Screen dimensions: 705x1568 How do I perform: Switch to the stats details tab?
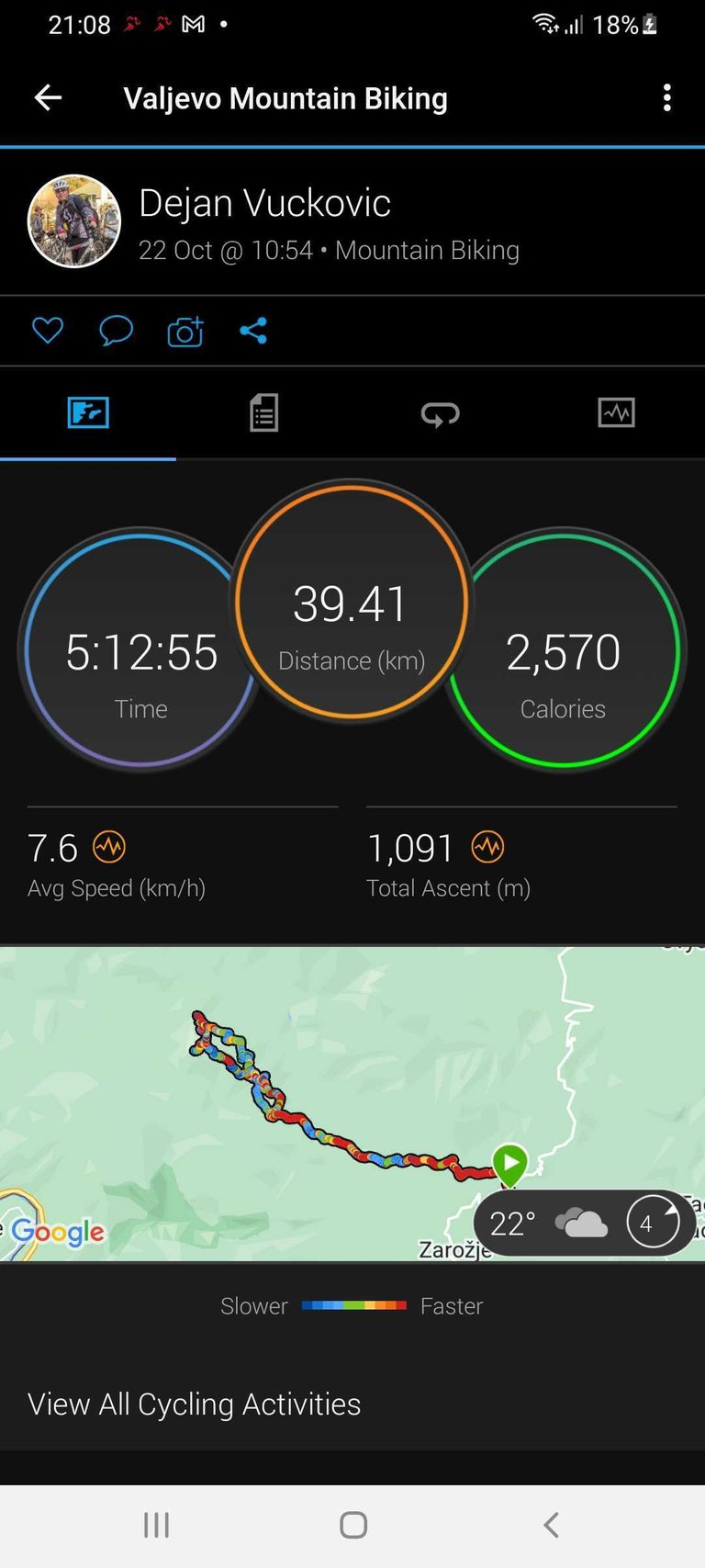264,413
